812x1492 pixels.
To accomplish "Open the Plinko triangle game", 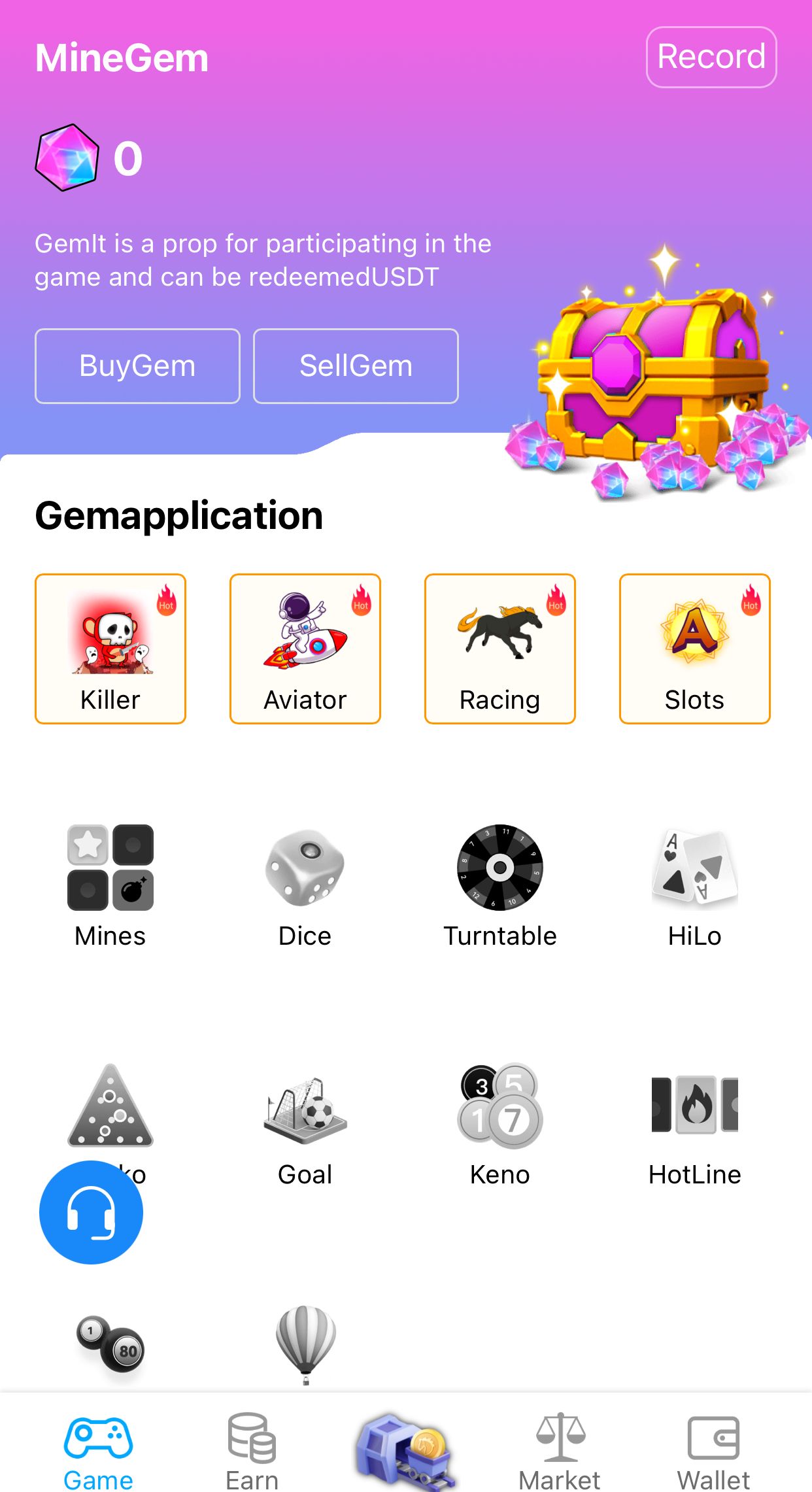I will (x=109, y=1111).
